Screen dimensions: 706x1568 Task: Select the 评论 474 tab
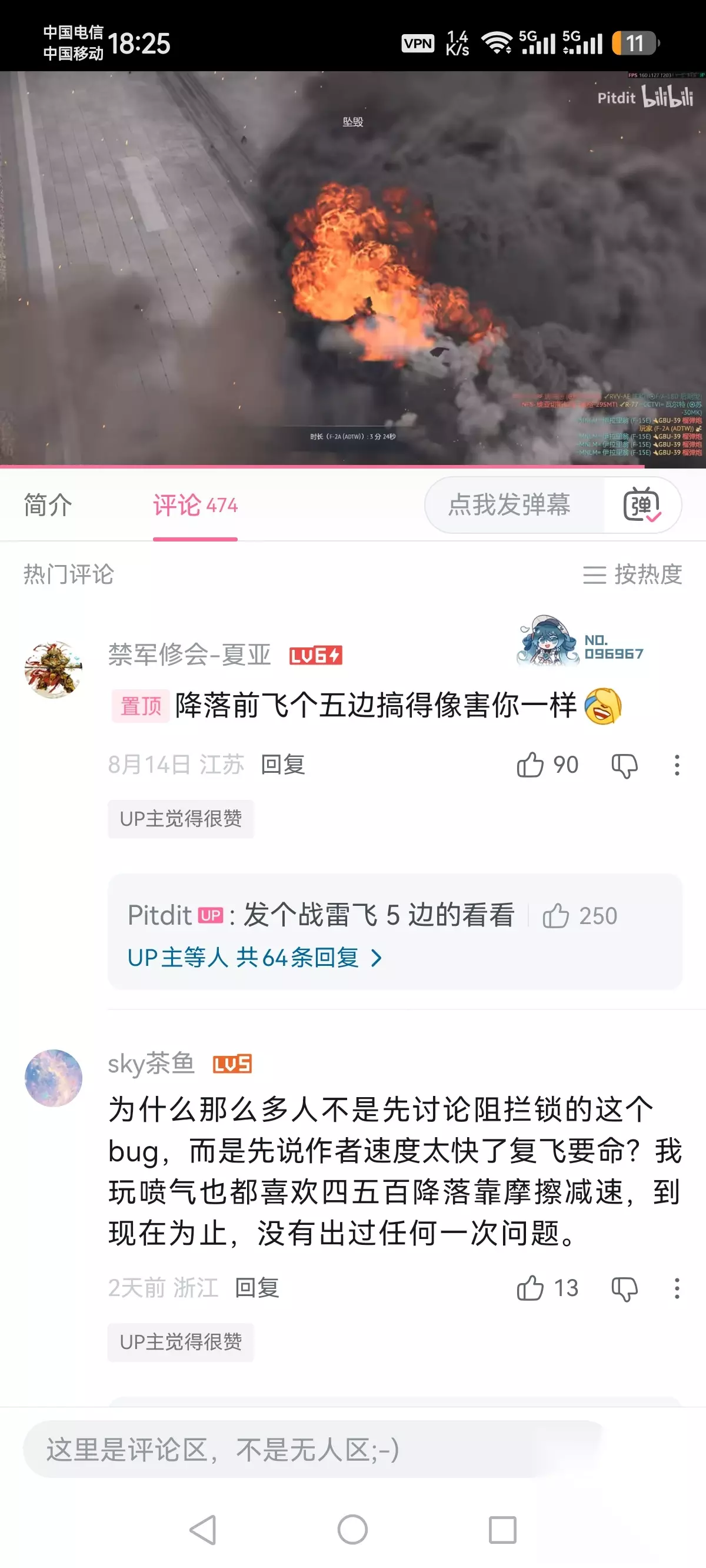point(195,505)
